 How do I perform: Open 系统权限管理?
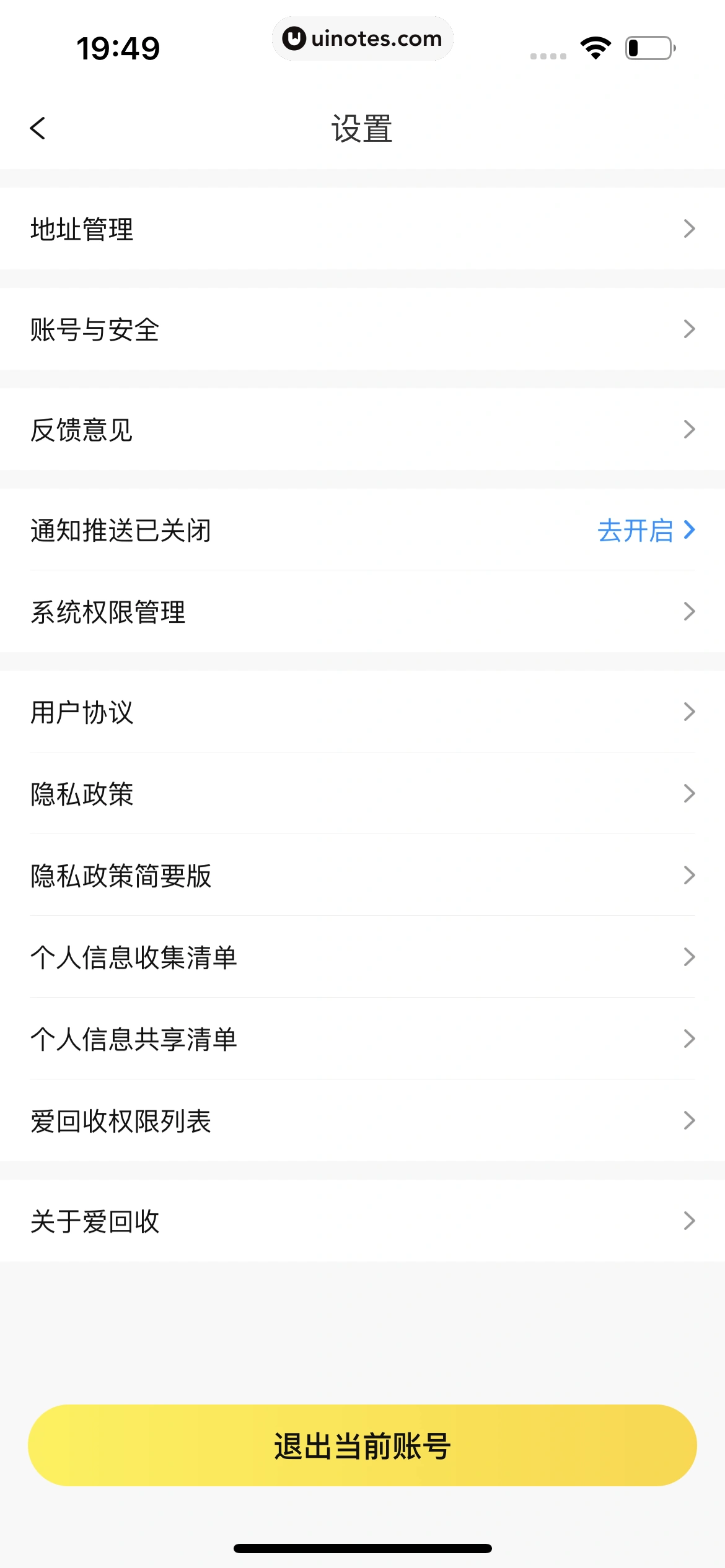[x=362, y=612]
